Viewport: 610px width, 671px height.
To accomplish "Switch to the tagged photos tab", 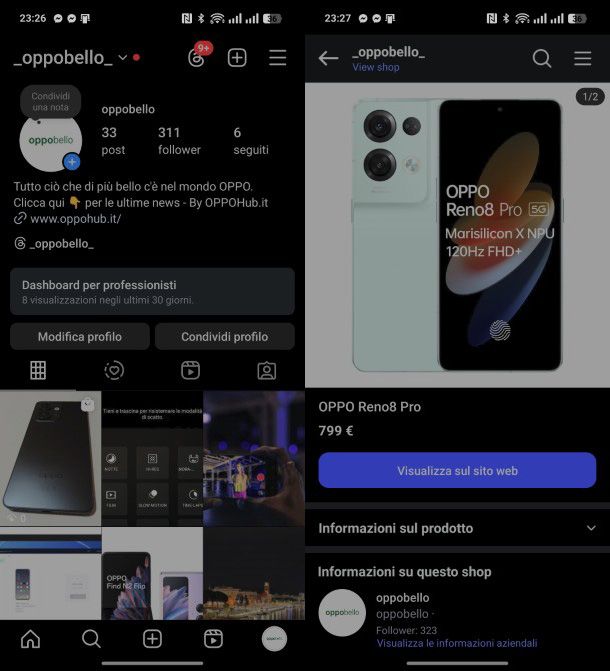I will [266, 371].
